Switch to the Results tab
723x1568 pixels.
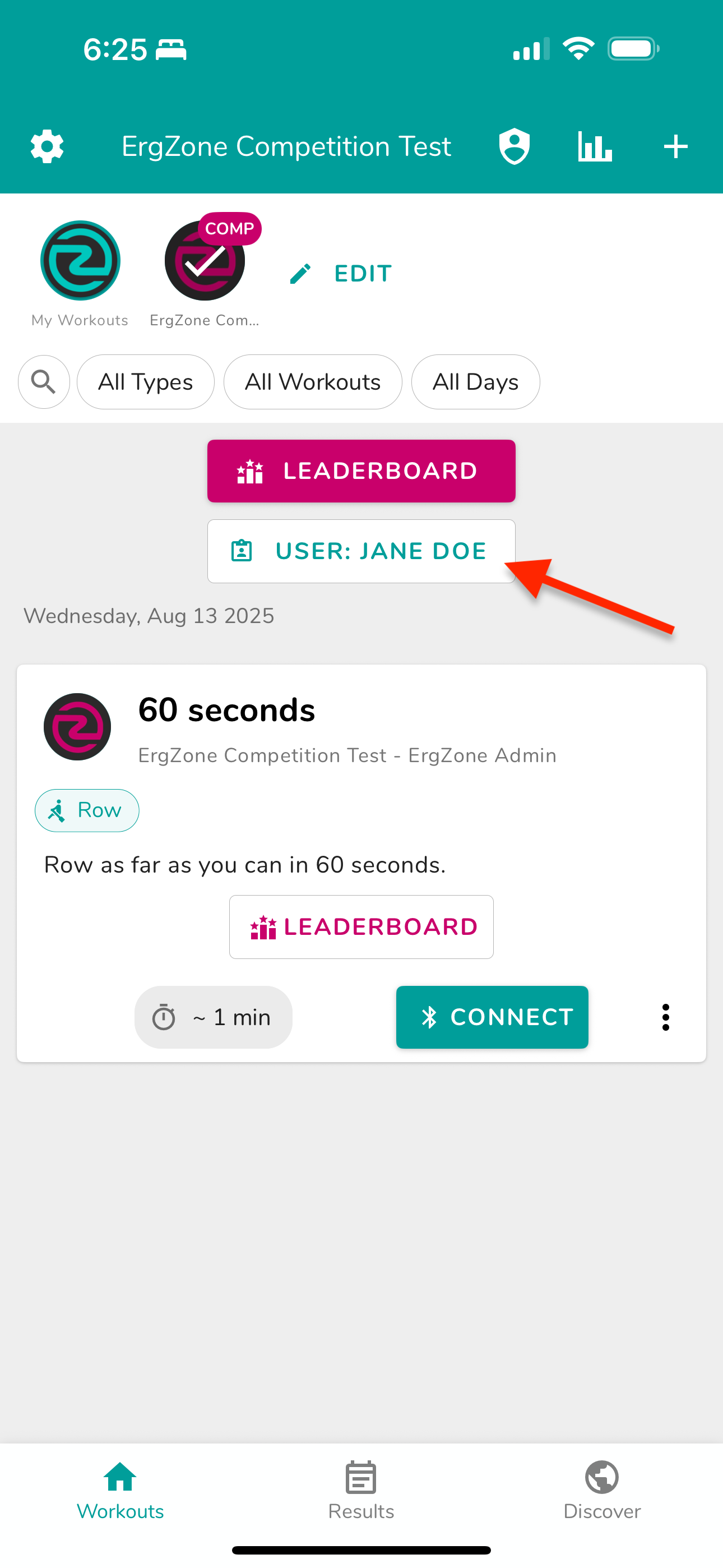click(x=361, y=1490)
